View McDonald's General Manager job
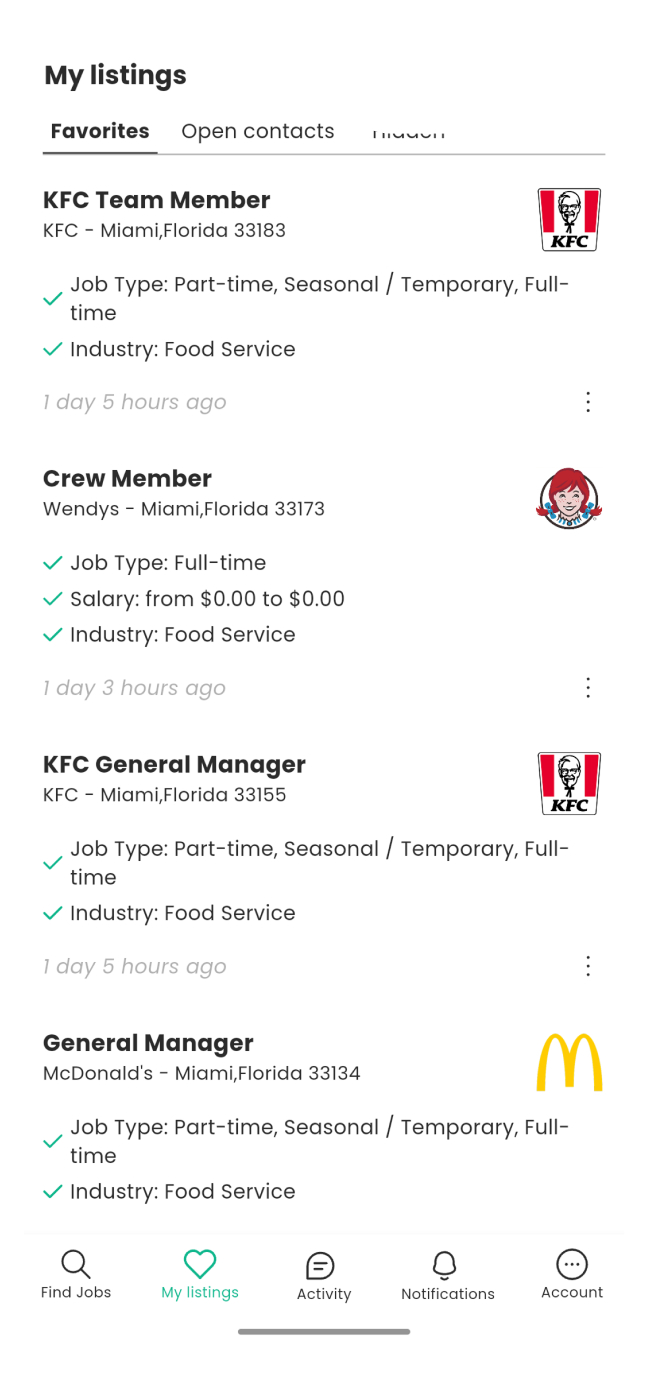Image resolution: width=649 pixels, height=1373 pixels. (148, 1043)
